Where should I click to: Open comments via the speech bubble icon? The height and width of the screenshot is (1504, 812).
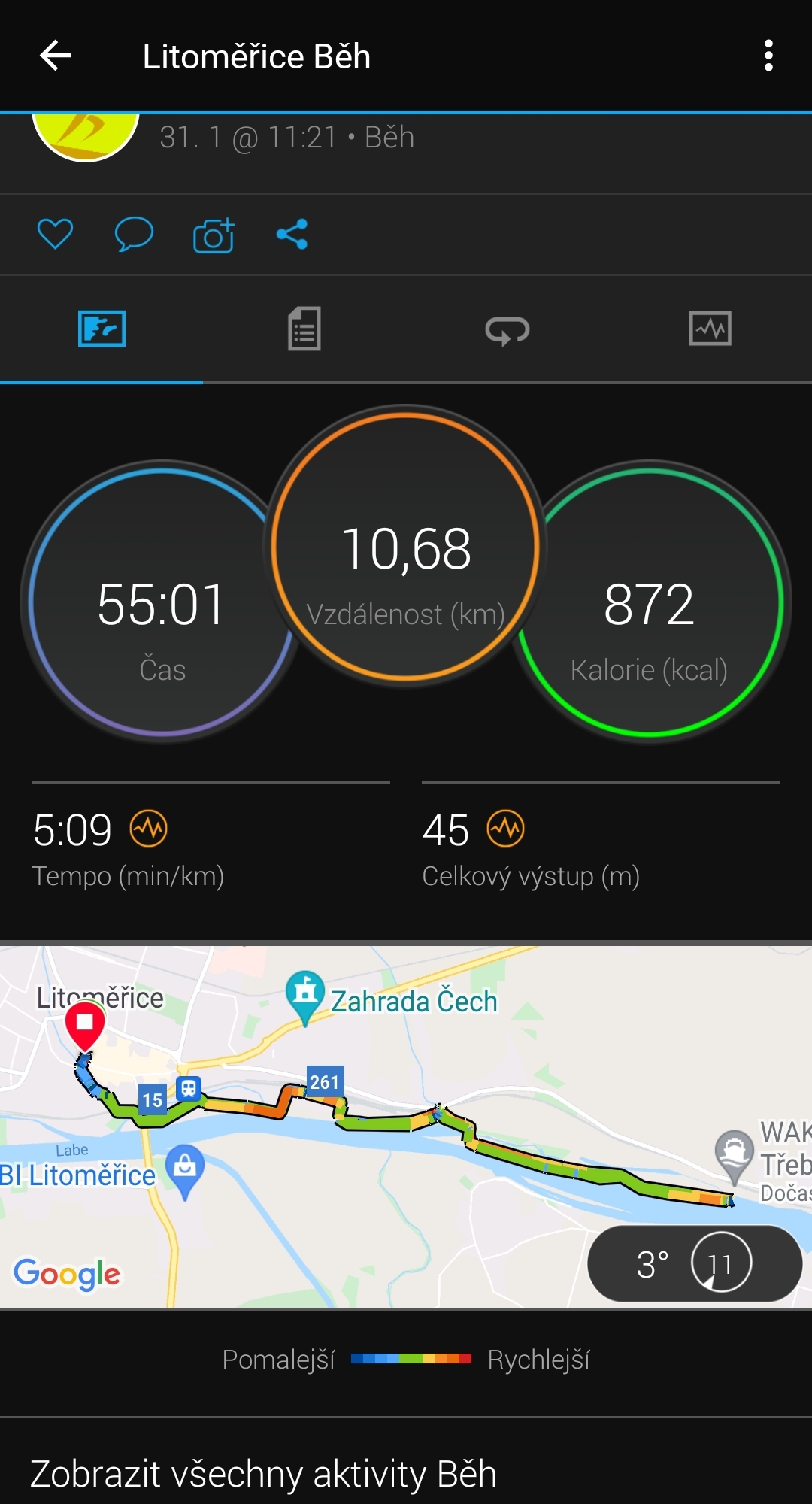click(x=134, y=234)
